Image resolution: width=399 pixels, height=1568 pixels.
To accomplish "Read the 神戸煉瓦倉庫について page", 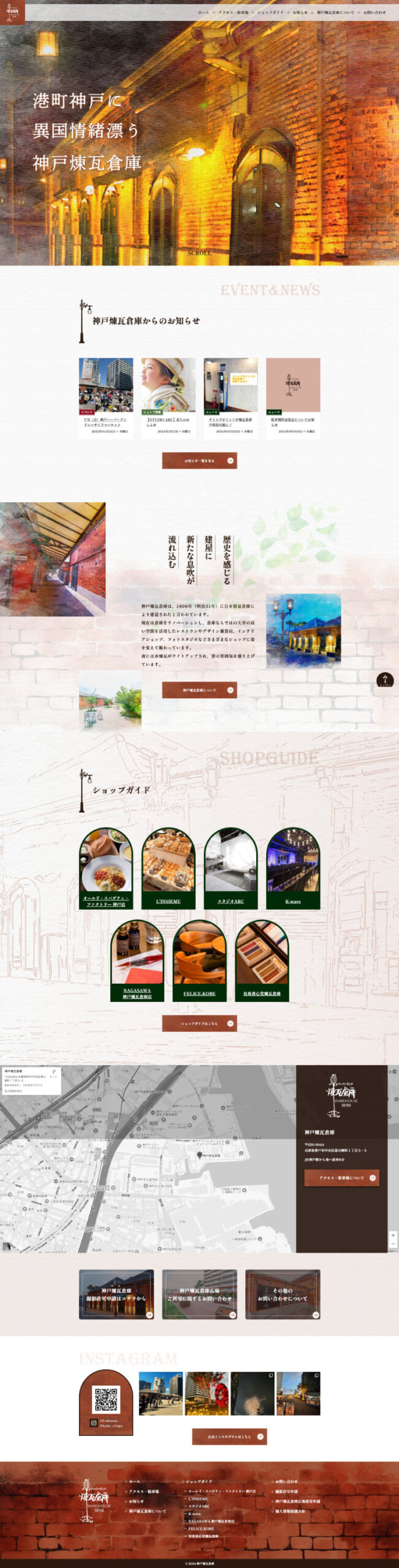I will click(199, 690).
